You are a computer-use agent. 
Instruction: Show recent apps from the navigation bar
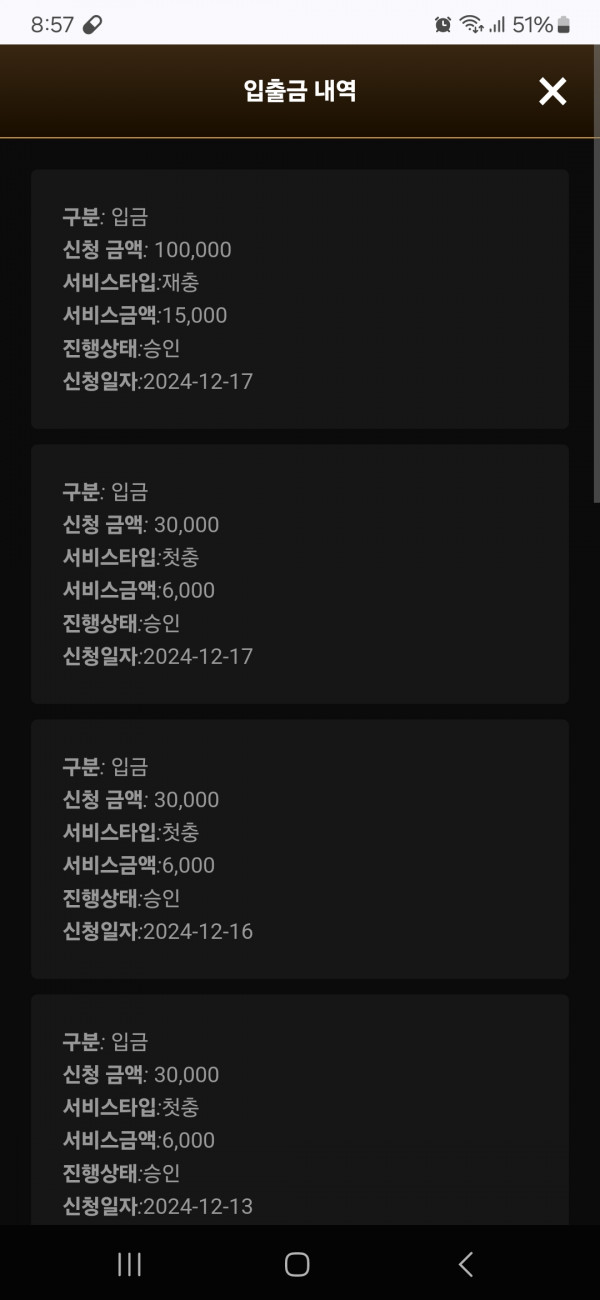point(129,1264)
